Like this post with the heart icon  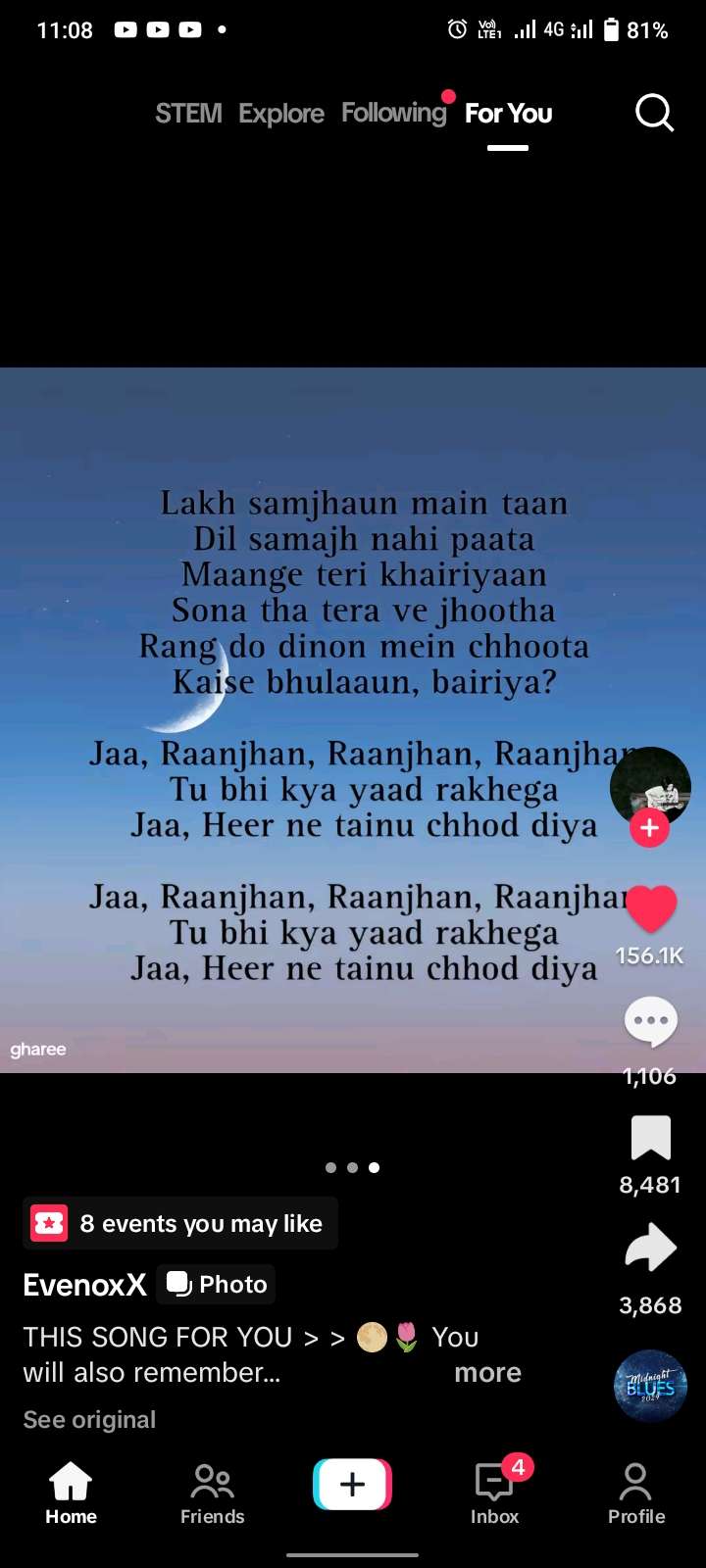[x=650, y=908]
